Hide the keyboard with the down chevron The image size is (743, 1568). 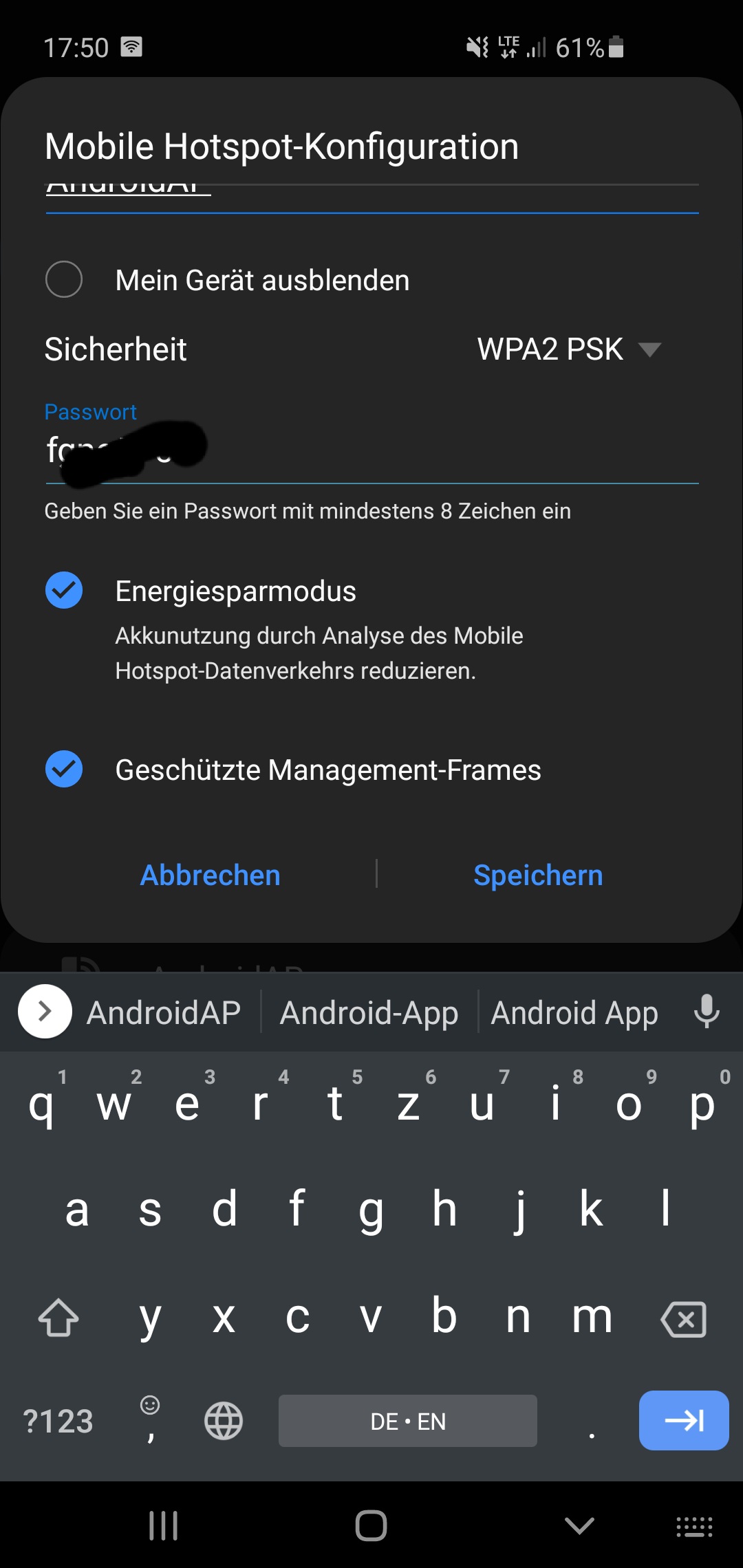coord(579,1526)
